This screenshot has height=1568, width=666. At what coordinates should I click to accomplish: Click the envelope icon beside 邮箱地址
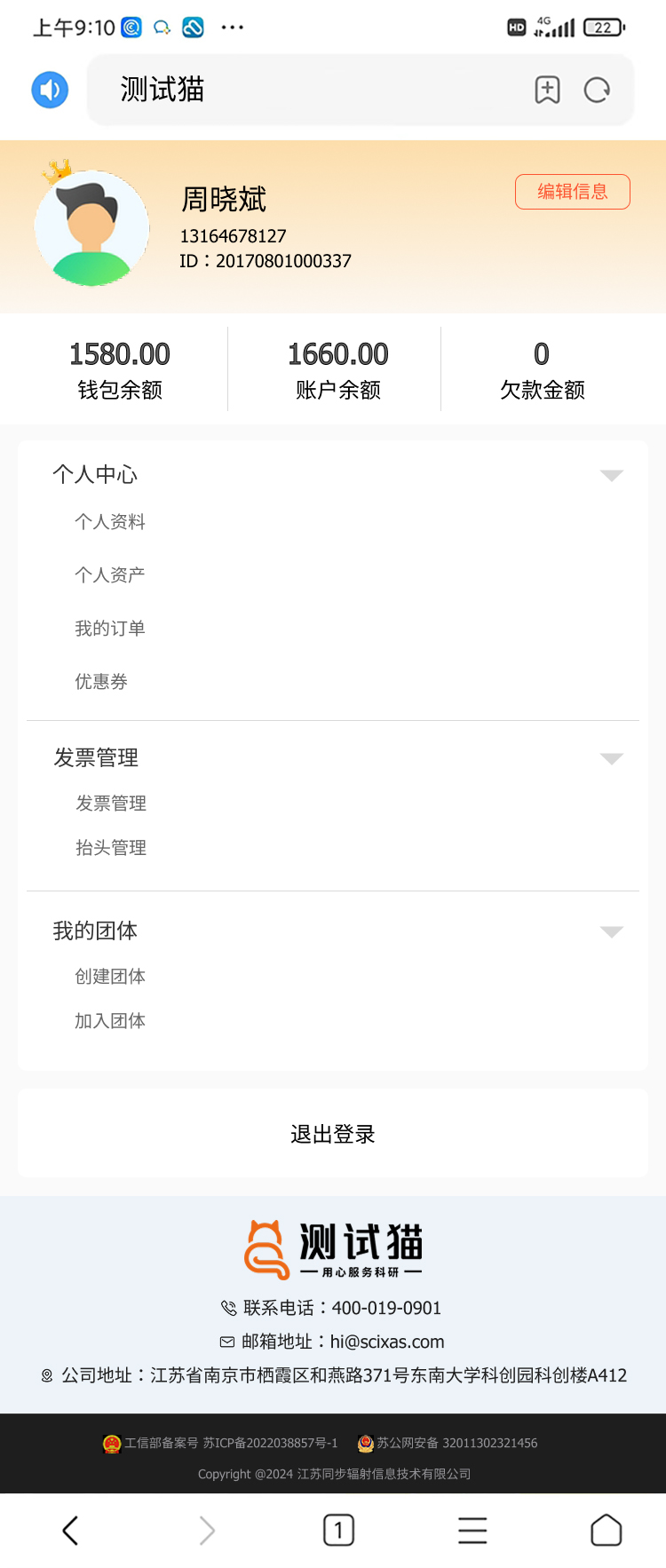228,1342
